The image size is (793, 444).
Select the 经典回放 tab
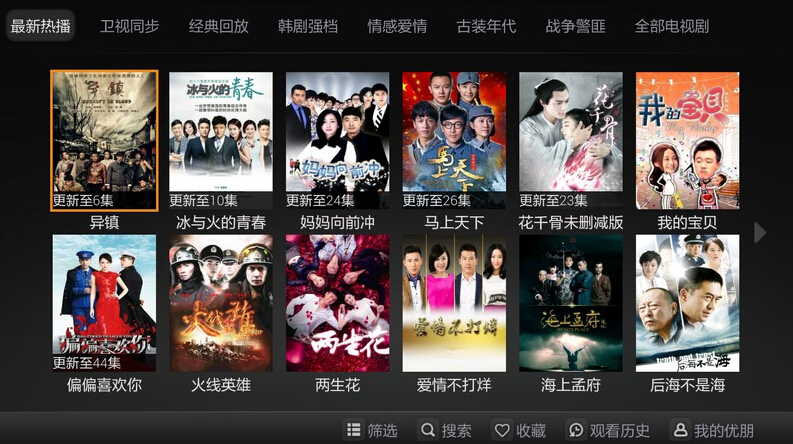point(218,26)
